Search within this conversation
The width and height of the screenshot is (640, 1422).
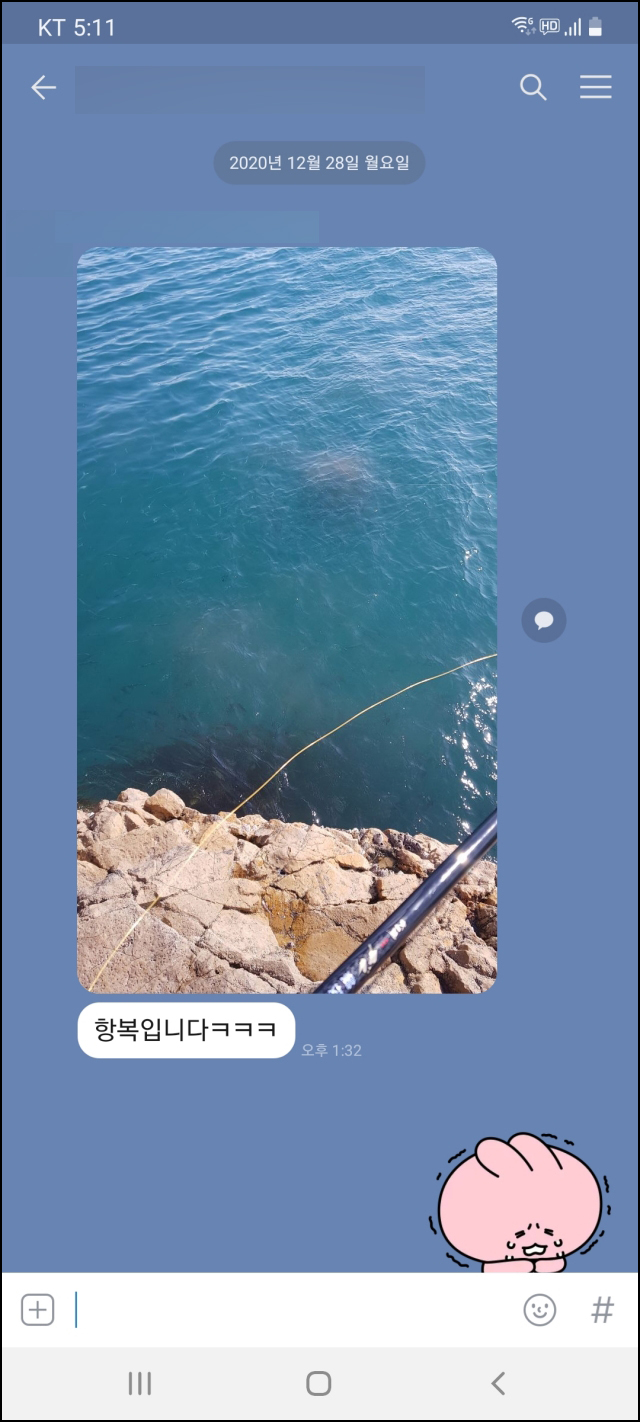click(x=533, y=88)
